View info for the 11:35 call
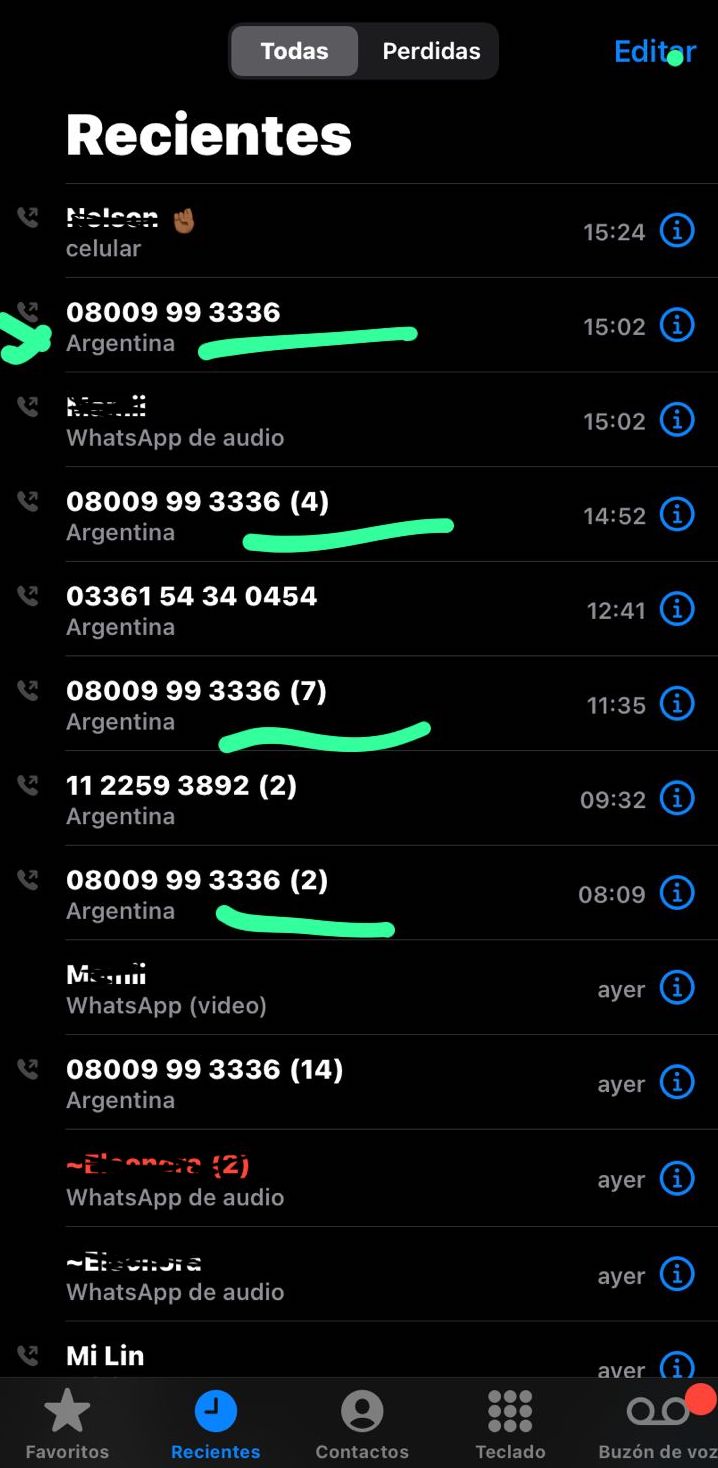The width and height of the screenshot is (718, 1468). tap(677, 704)
